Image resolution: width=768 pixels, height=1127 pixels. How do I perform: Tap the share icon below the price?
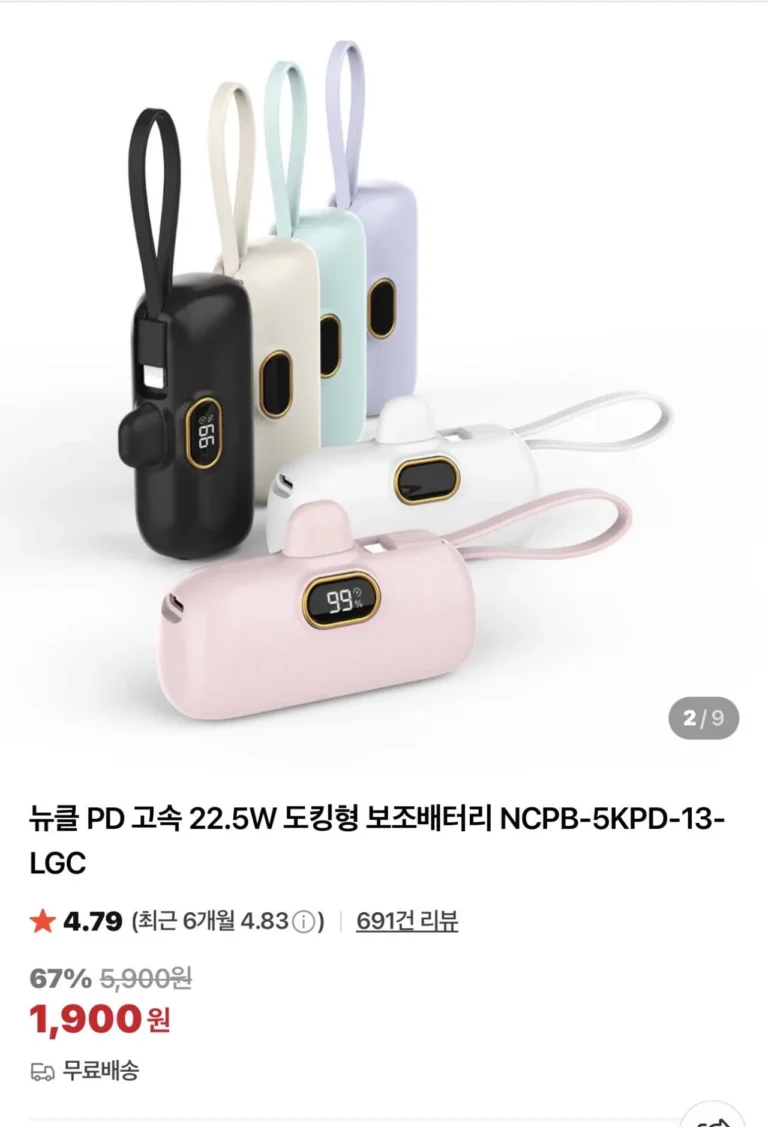tap(712, 1116)
